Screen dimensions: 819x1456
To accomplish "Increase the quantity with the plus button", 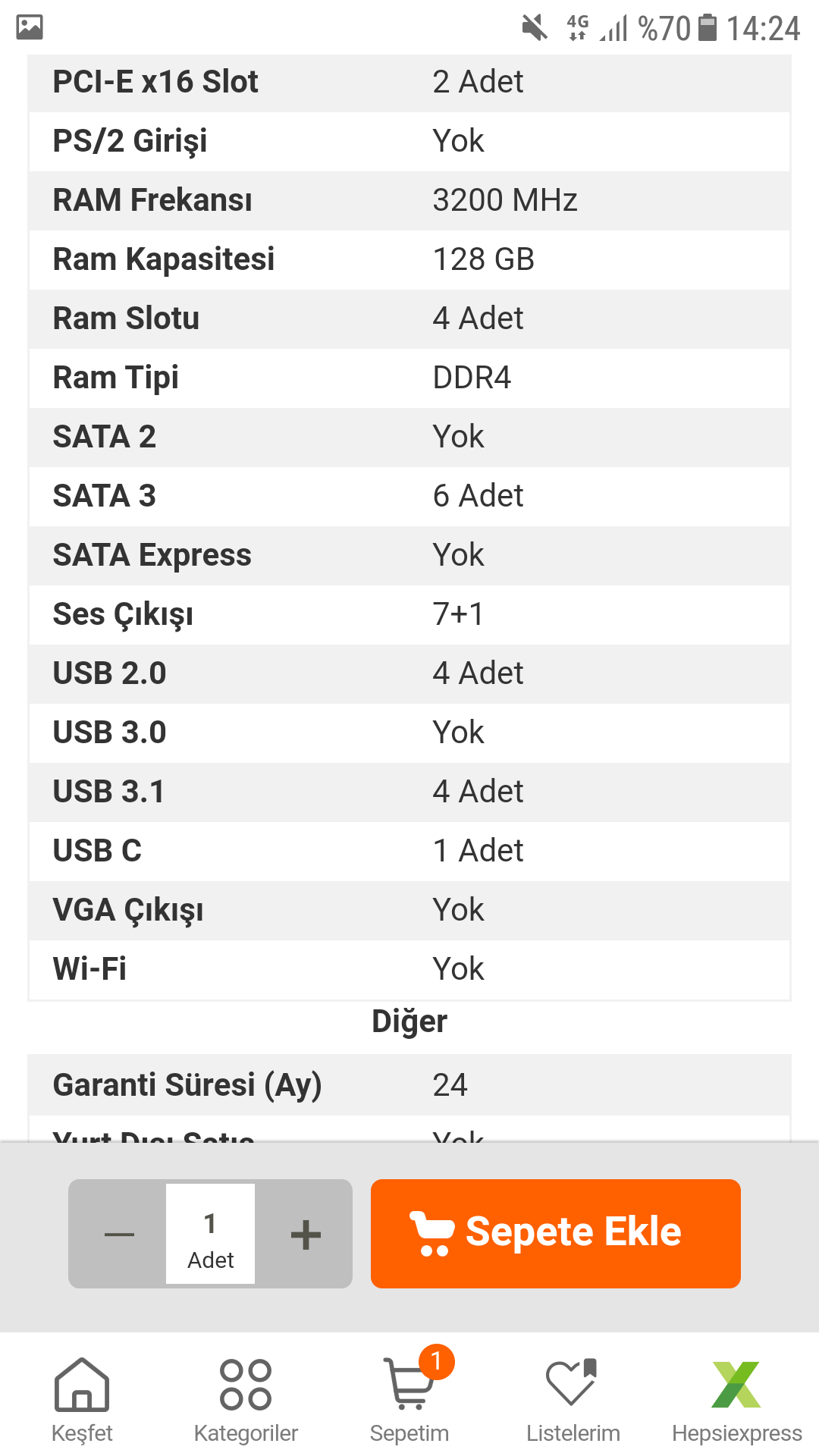I will (306, 1234).
